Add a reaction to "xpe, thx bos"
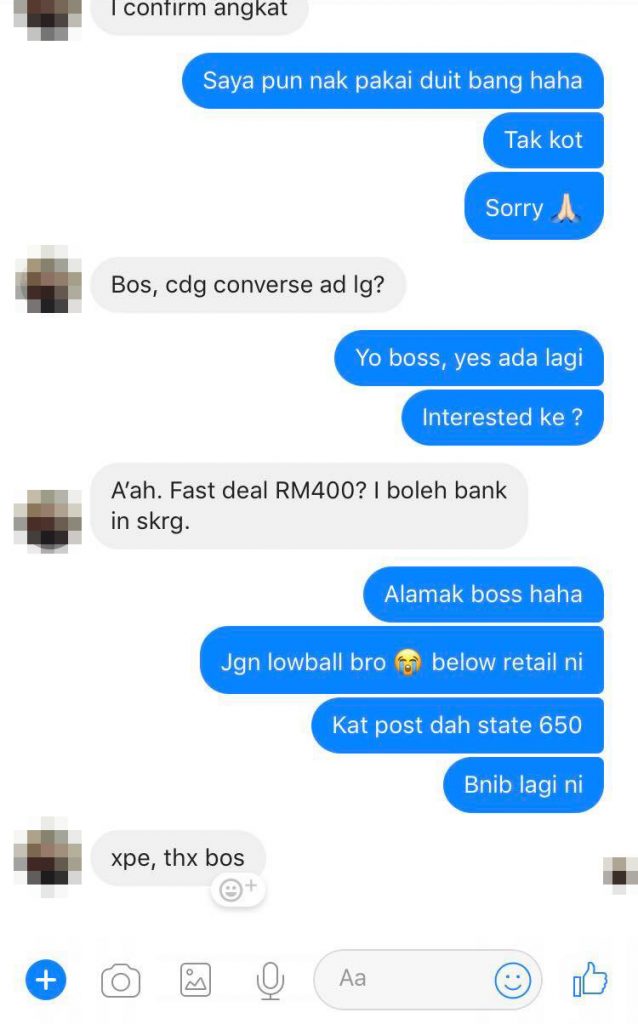 (238, 889)
